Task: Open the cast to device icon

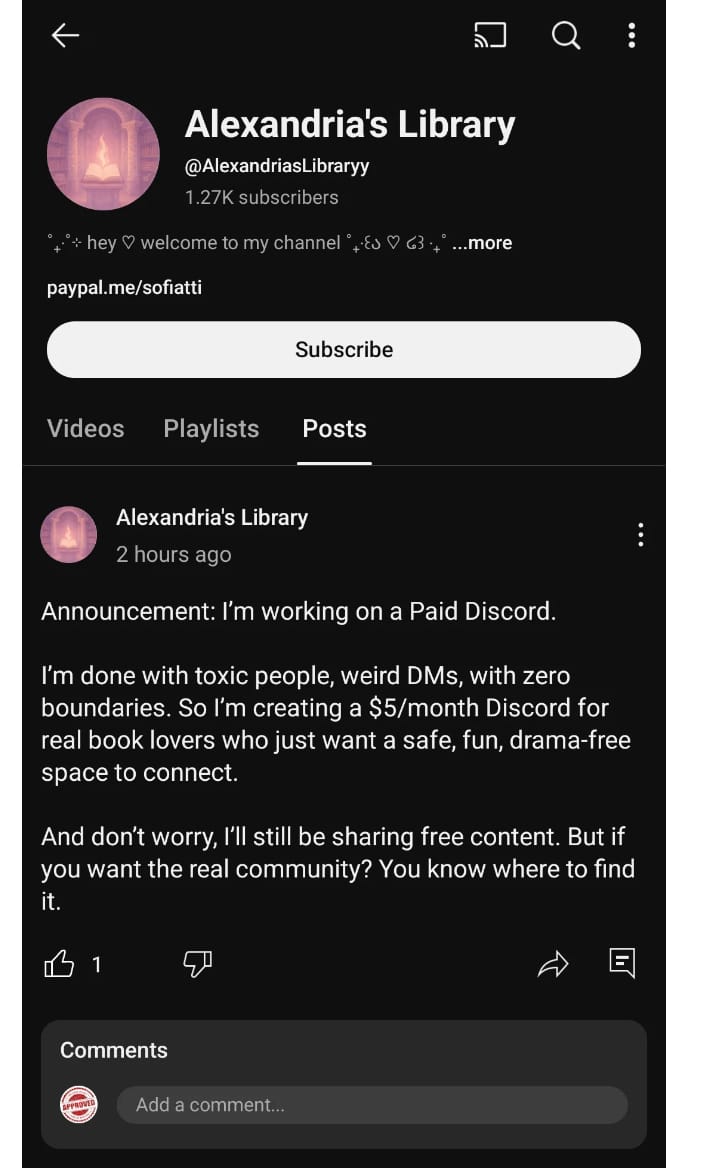Action: 490,36
